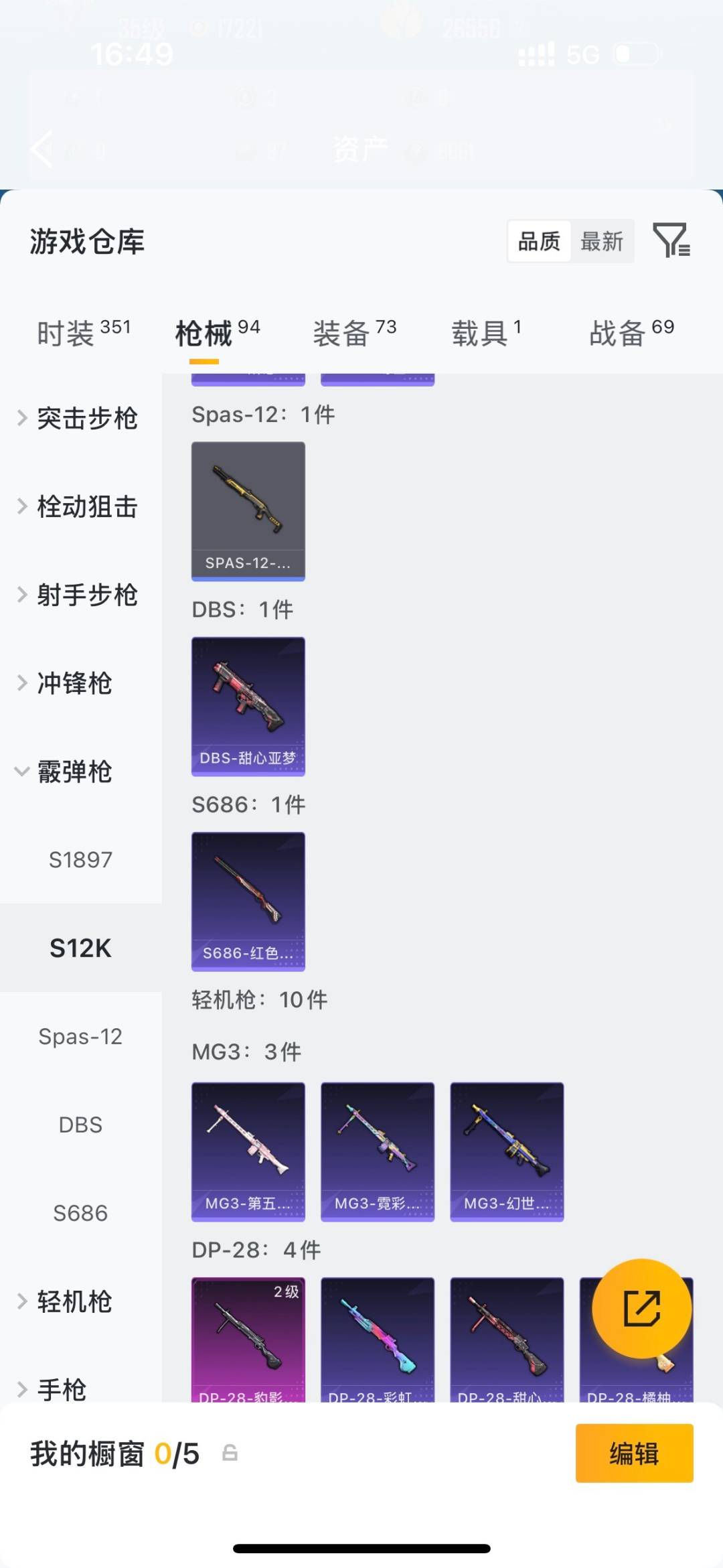Go back using the top-left arrow
The image size is (723, 1568).
42,149
